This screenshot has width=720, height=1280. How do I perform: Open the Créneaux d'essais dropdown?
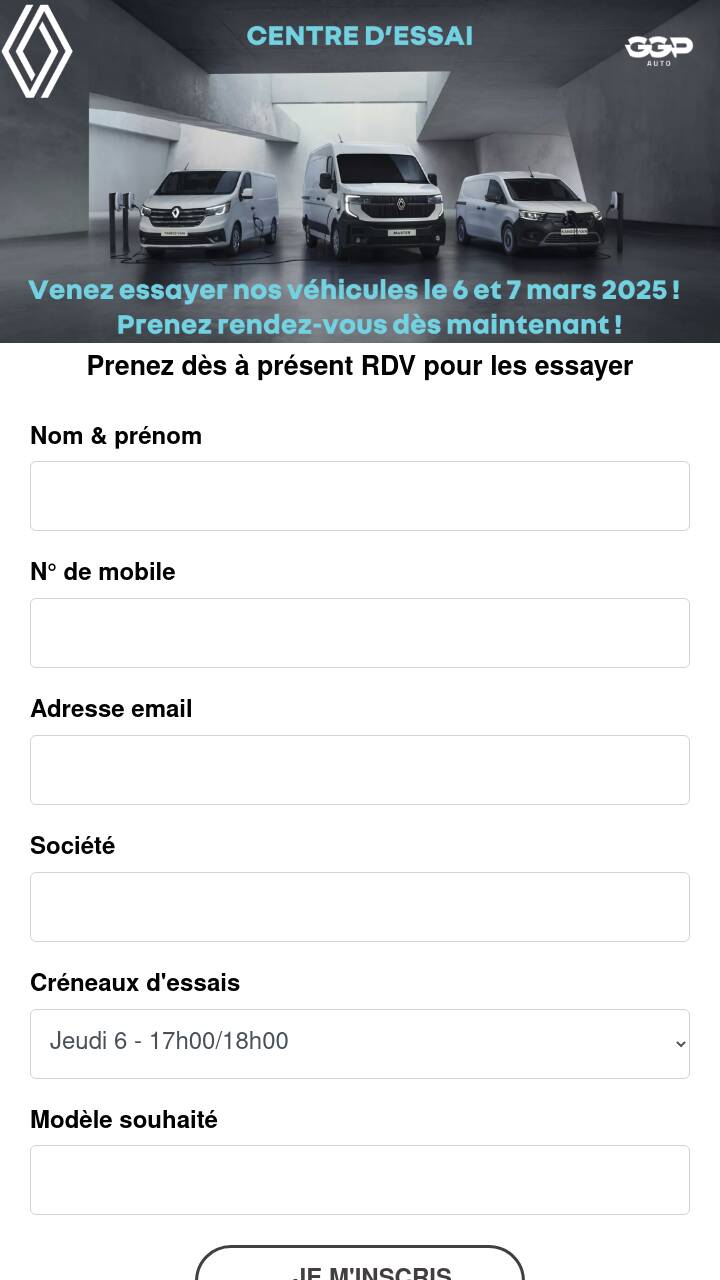pos(360,1044)
